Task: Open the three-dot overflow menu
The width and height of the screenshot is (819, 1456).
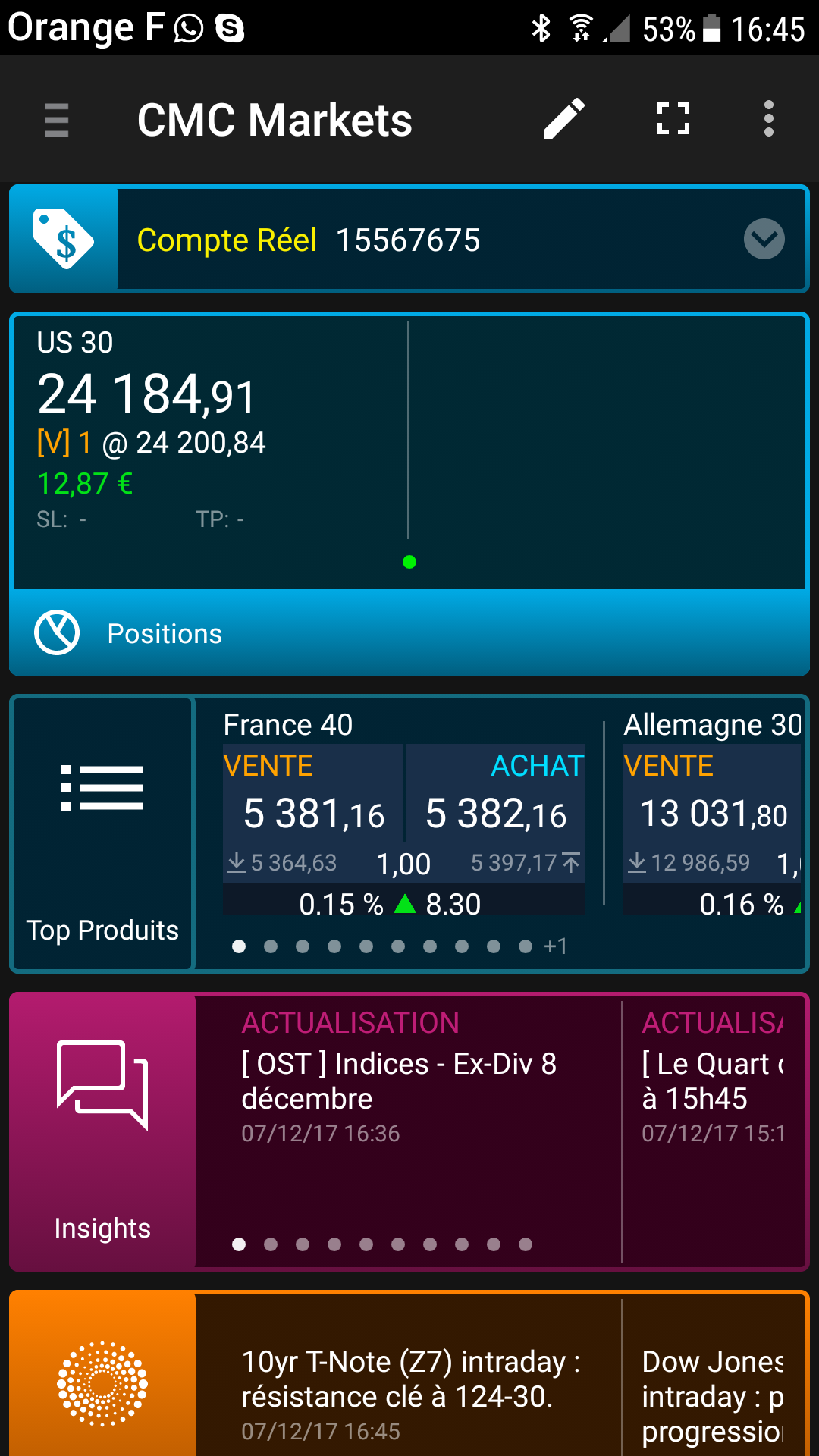Action: click(x=768, y=119)
